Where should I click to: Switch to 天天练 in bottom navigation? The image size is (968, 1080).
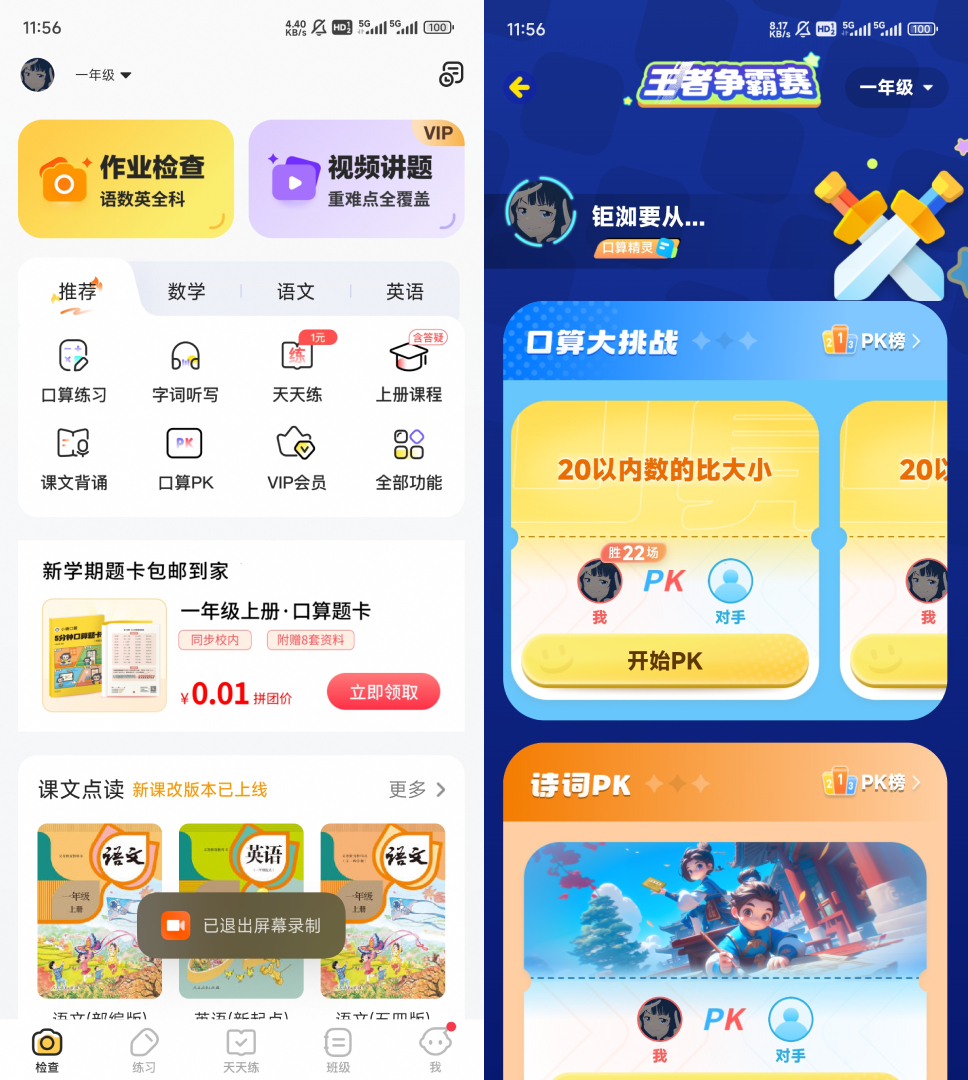[x=241, y=1050]
